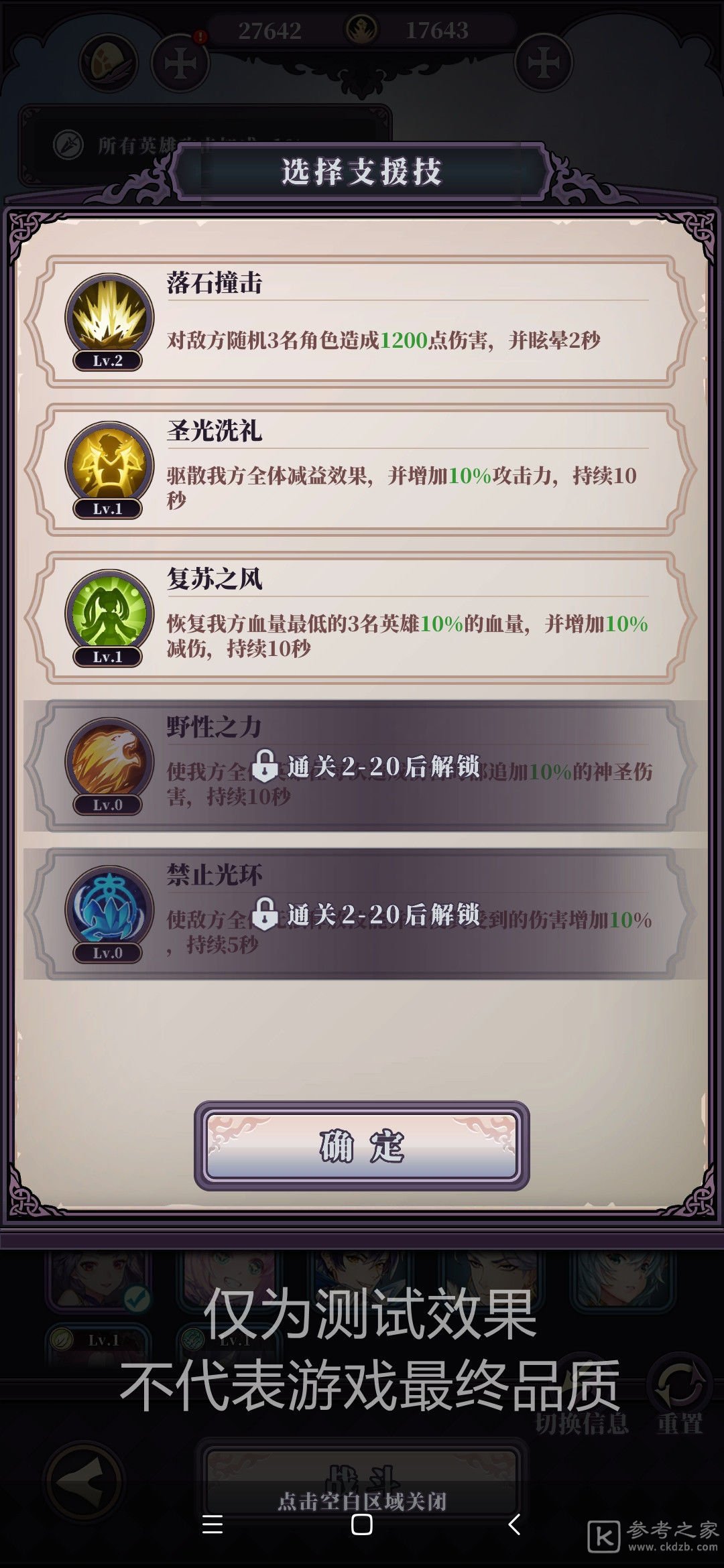Choose the 圣光洗礼 support skill
724x1568 pixels.
pos(362,469)
